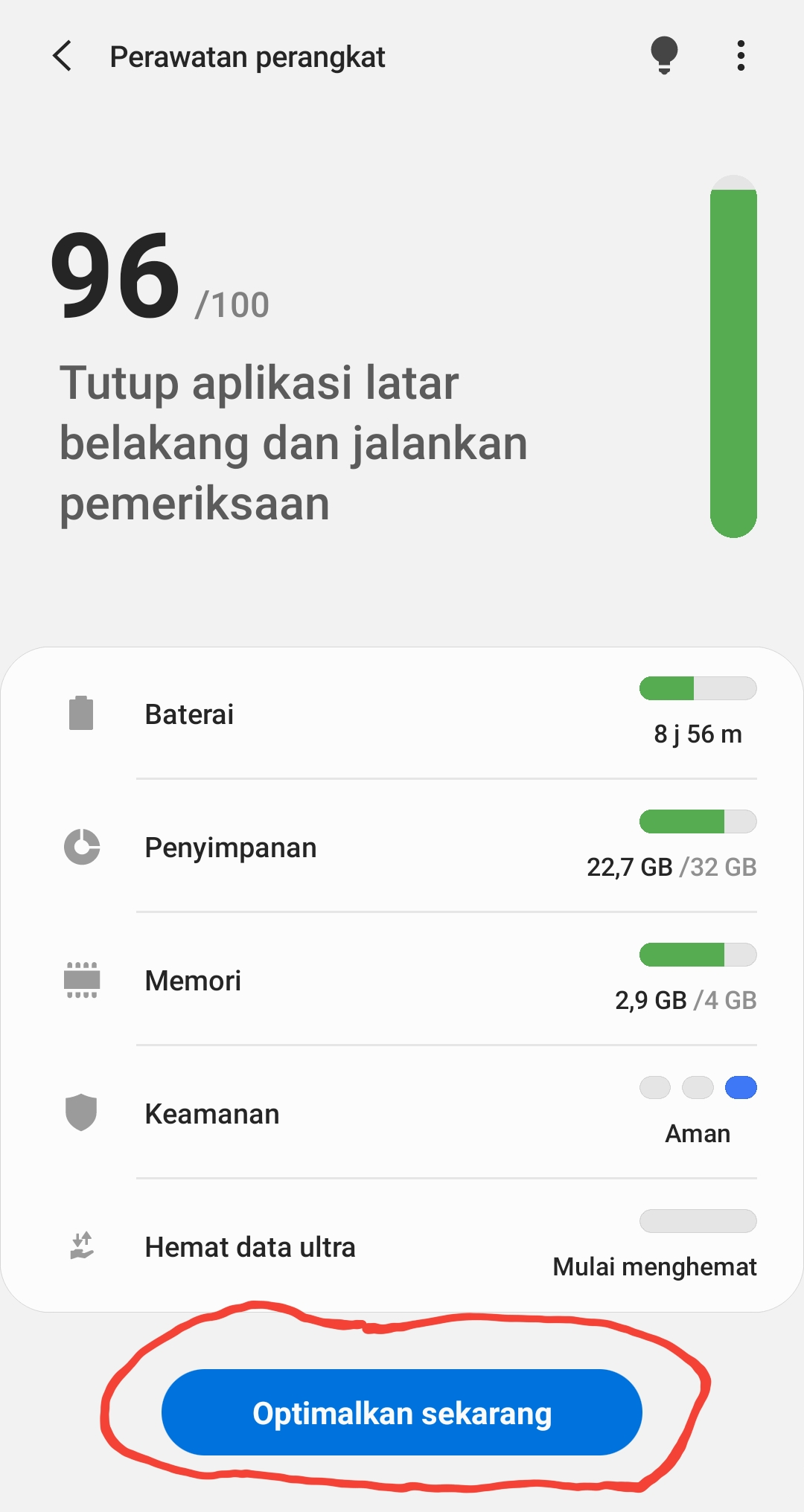The height and width of the screenshot is (1512, 804).
Task: Open Baterai details
Action: click(402, 714)
